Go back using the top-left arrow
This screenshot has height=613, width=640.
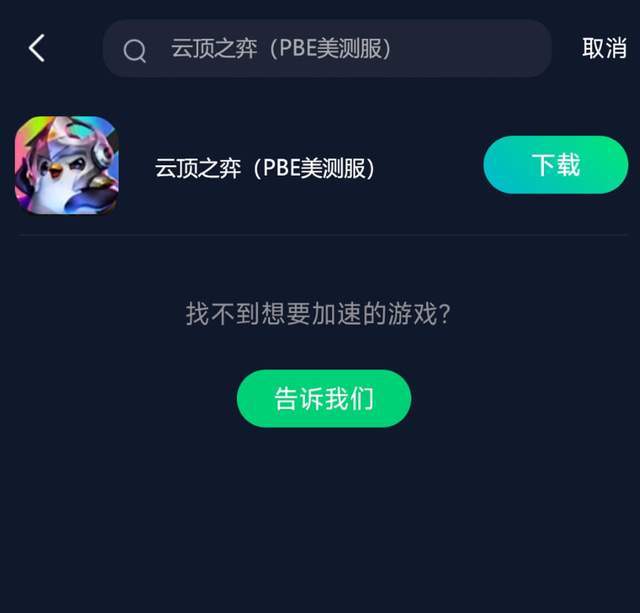click(37, 48)
